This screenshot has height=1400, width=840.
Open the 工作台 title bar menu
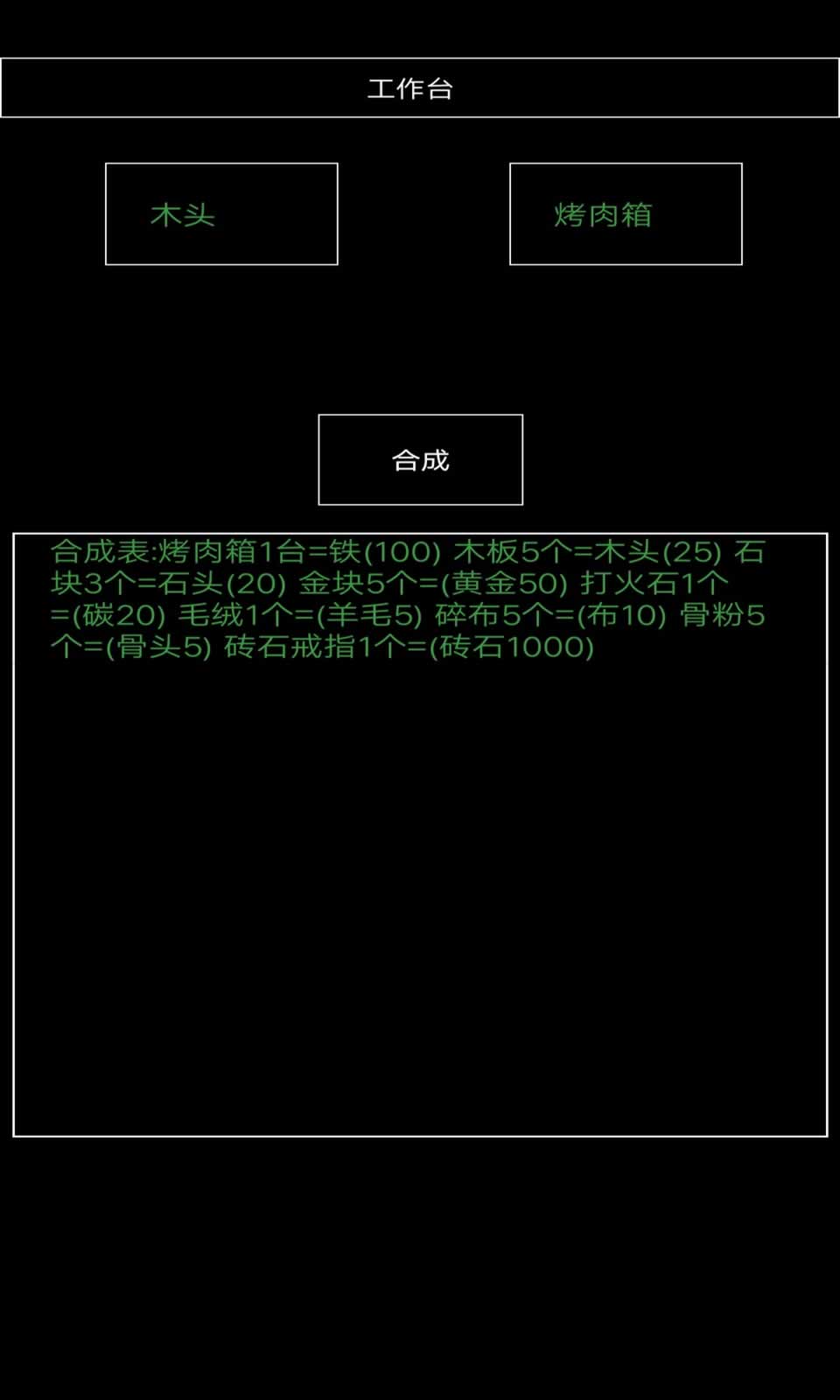[418, 87]
